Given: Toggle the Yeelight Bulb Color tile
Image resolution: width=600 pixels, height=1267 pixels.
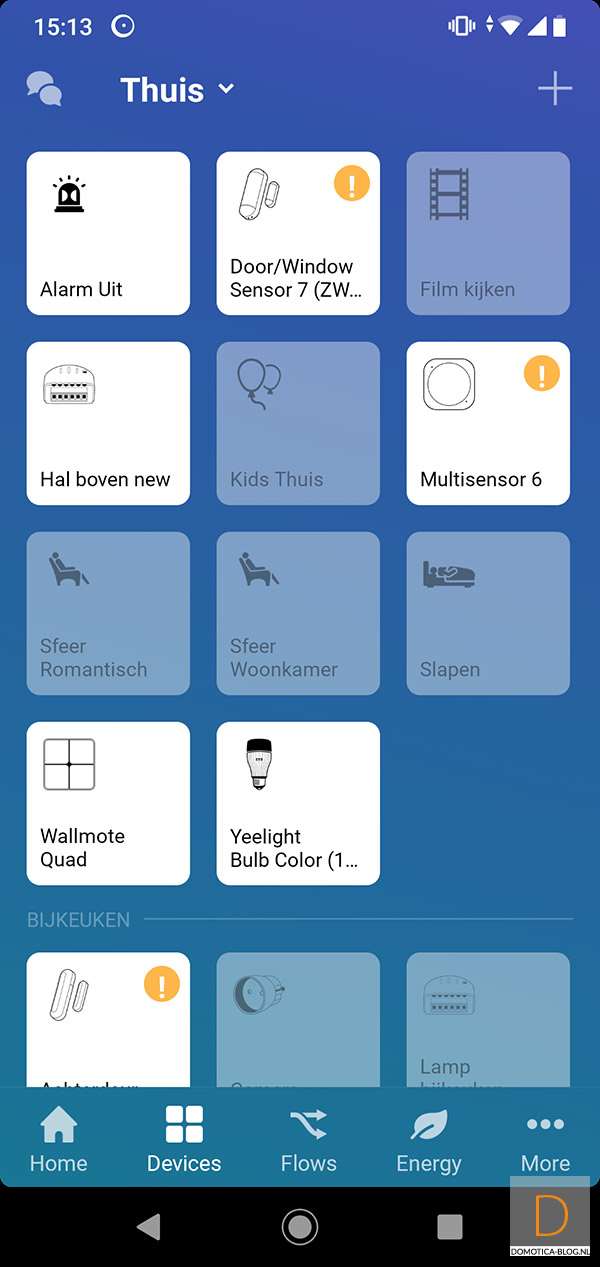Looking at the screenshot, I should click(x=298, y=803).
